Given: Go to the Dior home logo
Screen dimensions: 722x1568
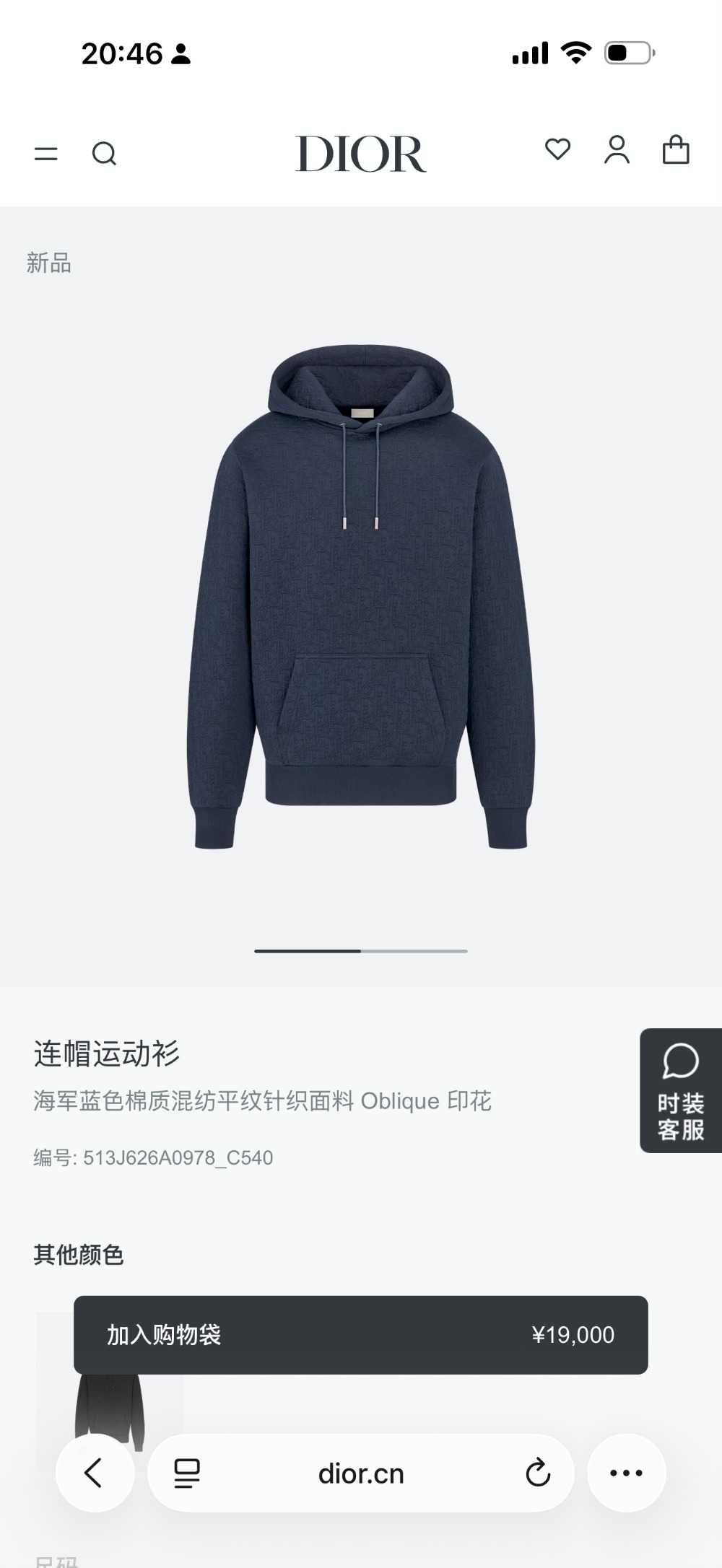Looking at the screenshot, I should [360, 154].
